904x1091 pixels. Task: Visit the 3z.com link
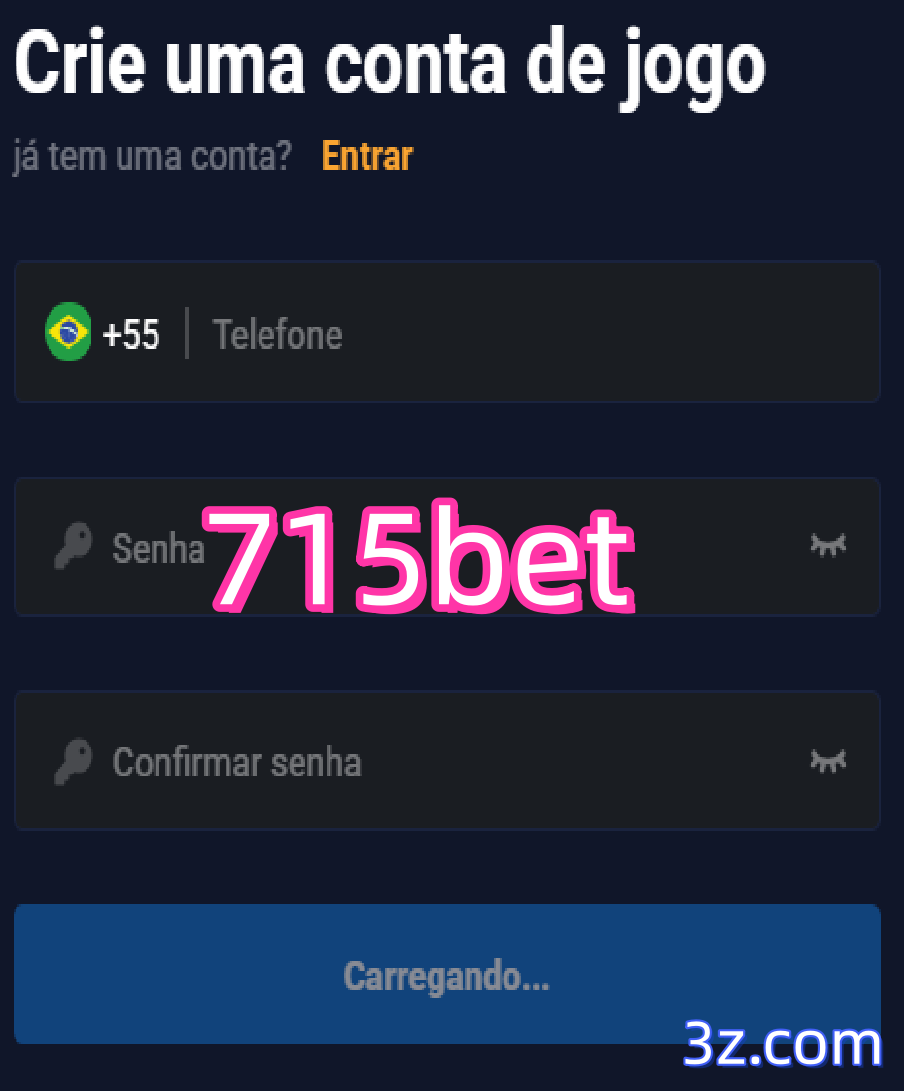point(784,1043)
